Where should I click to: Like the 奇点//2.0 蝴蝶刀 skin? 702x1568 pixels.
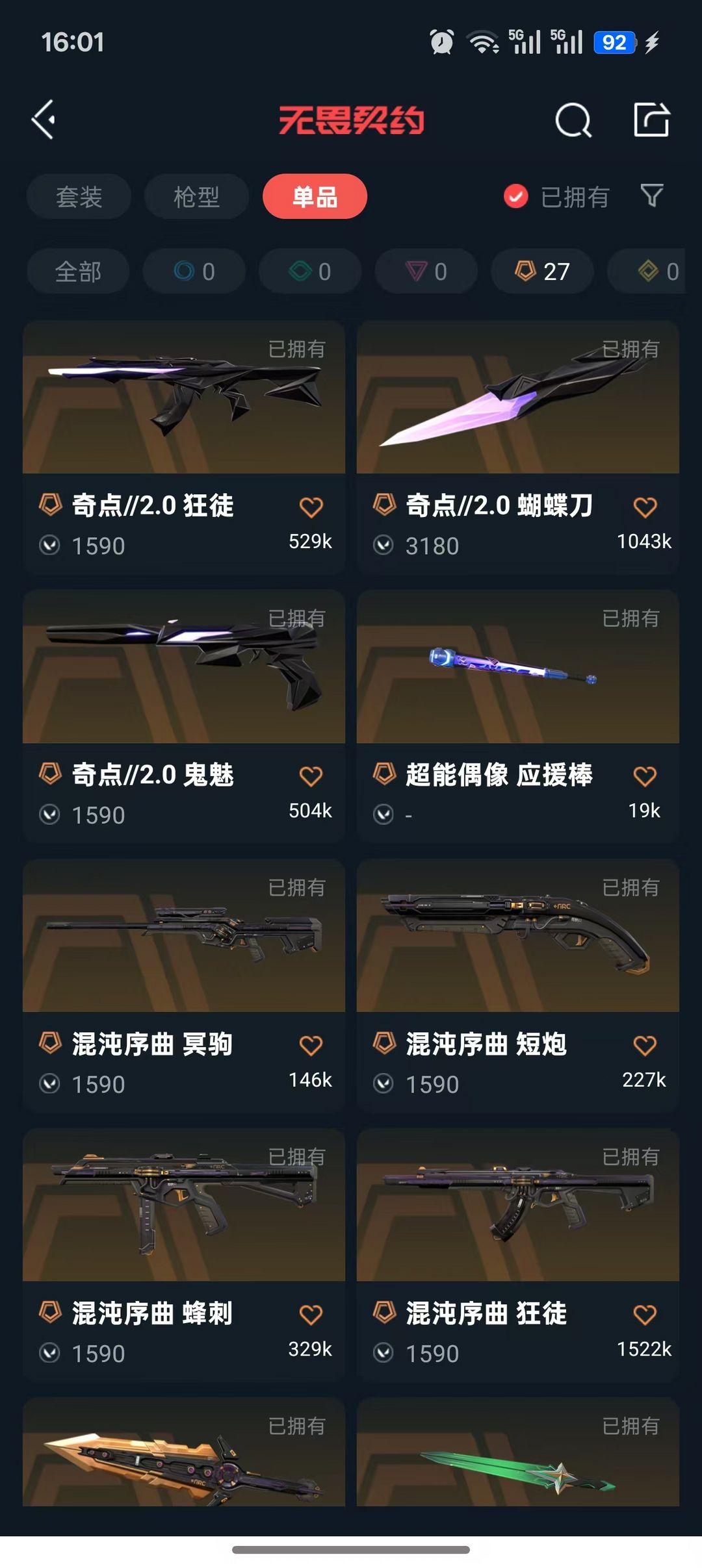tap(645, 507)
